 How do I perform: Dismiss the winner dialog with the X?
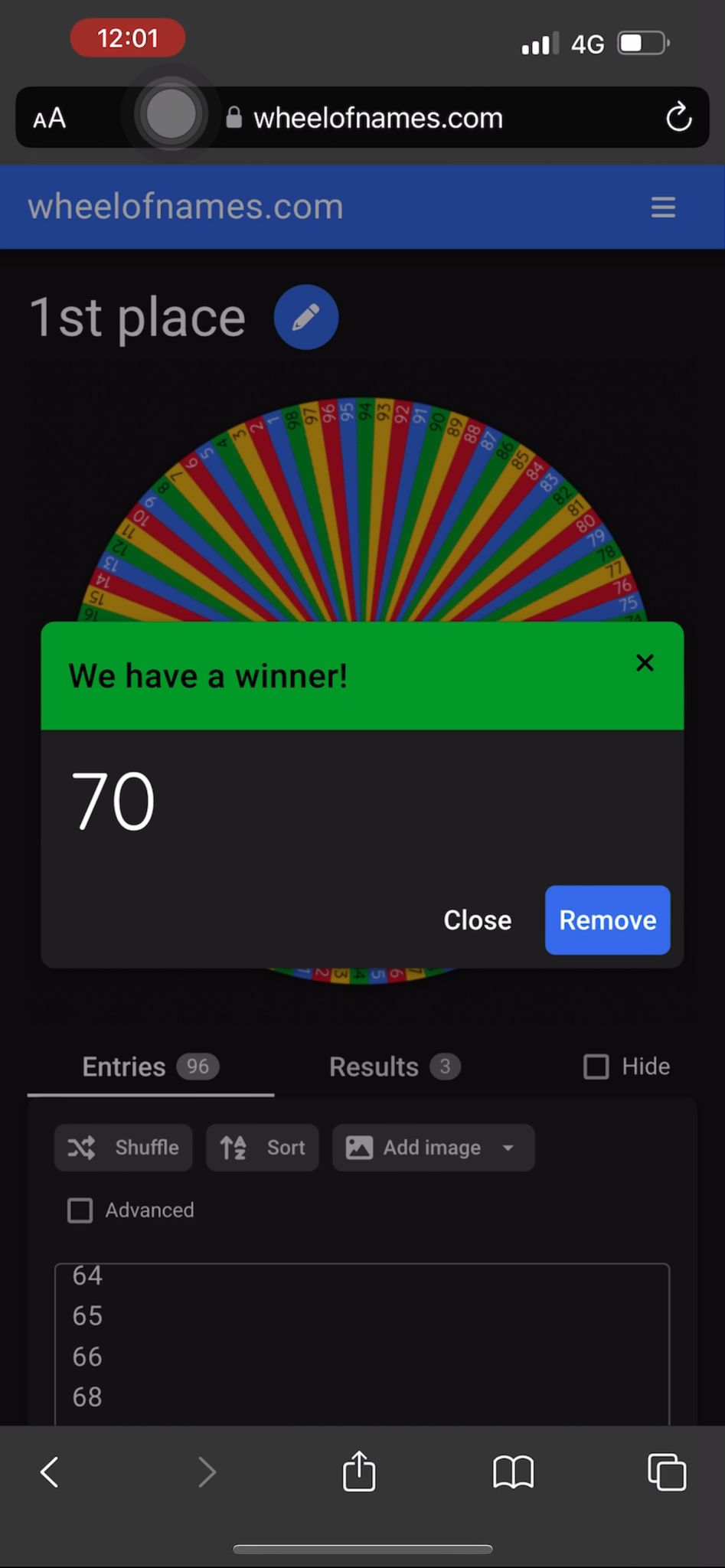tap(645, 663)
